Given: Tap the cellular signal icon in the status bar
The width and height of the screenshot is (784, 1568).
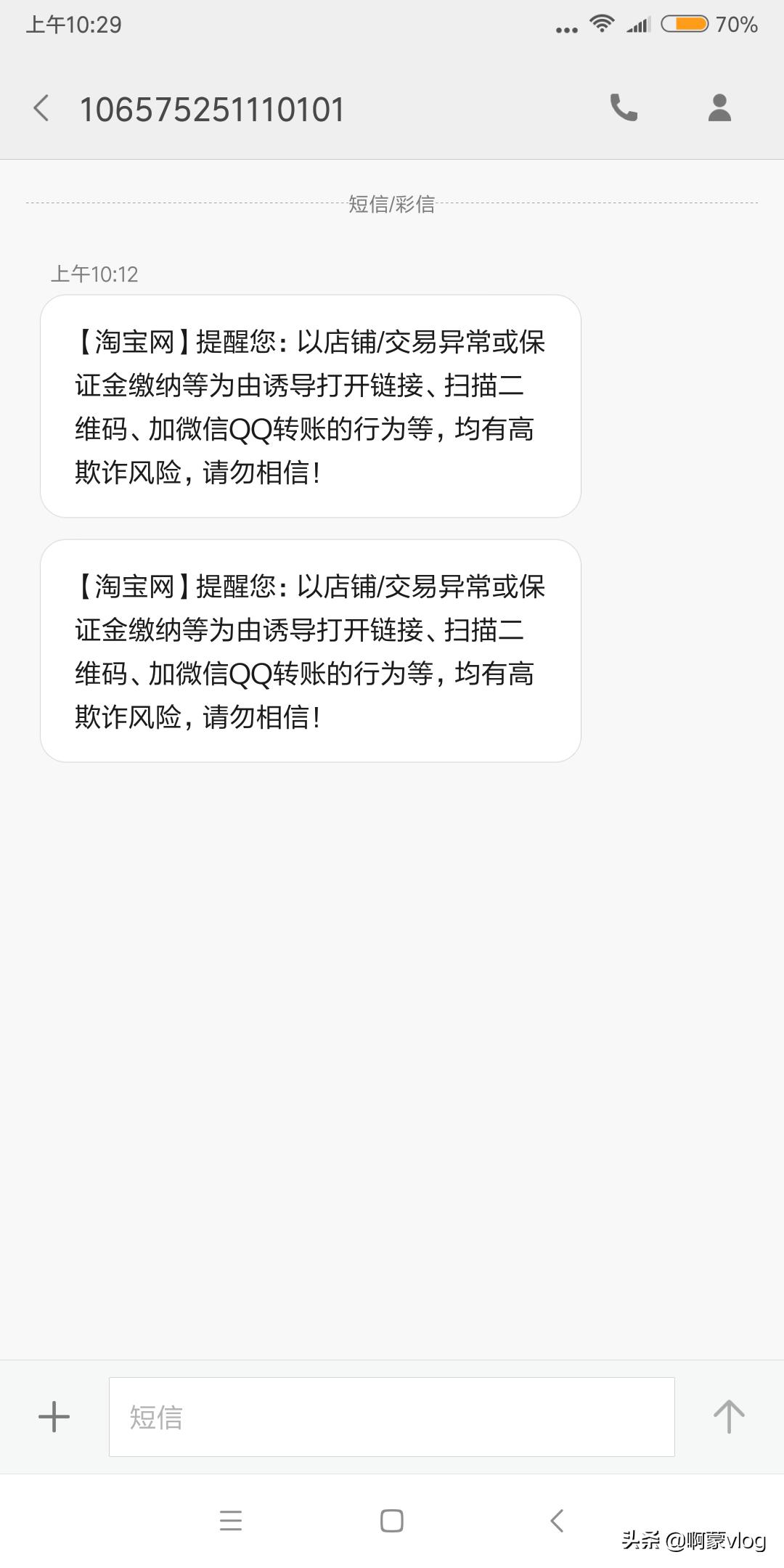Looking at the screenshot, I should pyautogui.click(x=637, y=24).
